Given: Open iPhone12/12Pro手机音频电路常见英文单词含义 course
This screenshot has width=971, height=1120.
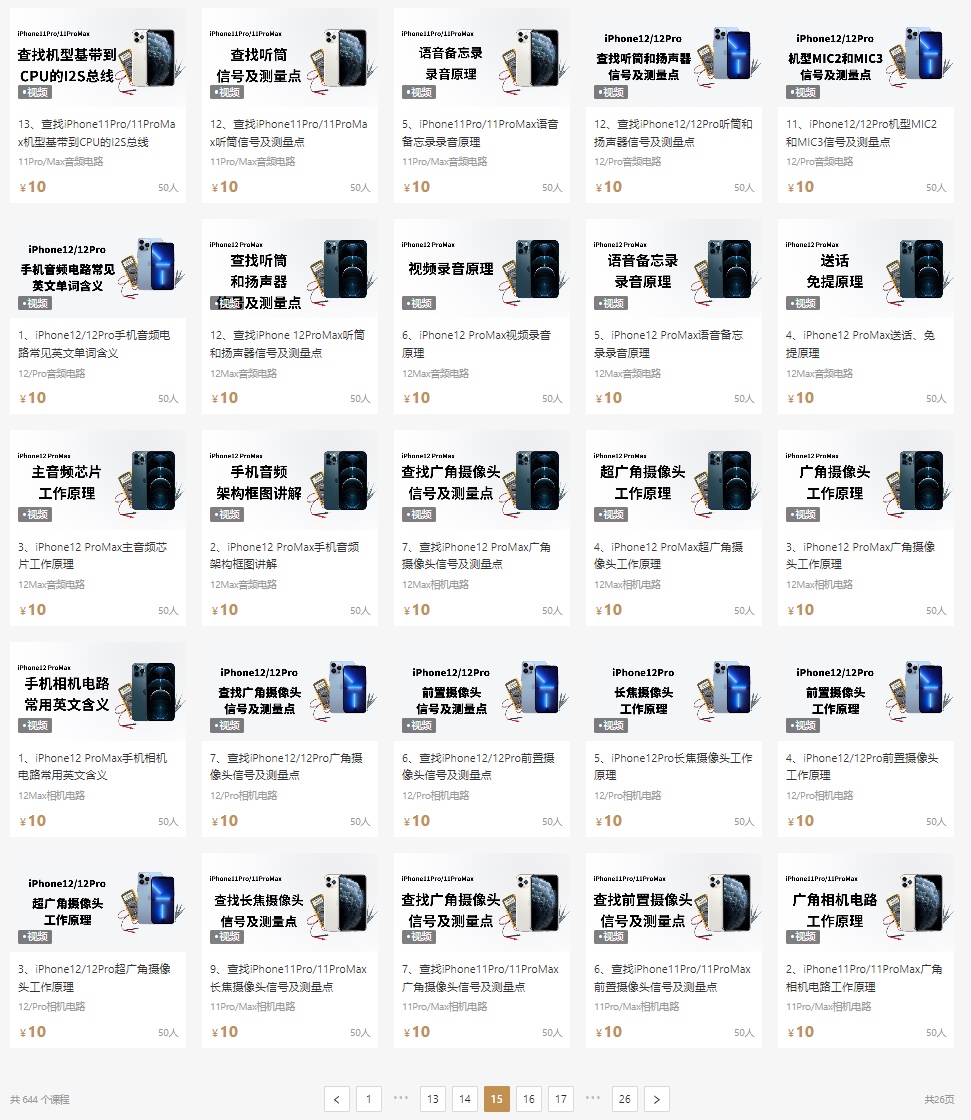Looking at the screenshot, I should tap(97, 344).
